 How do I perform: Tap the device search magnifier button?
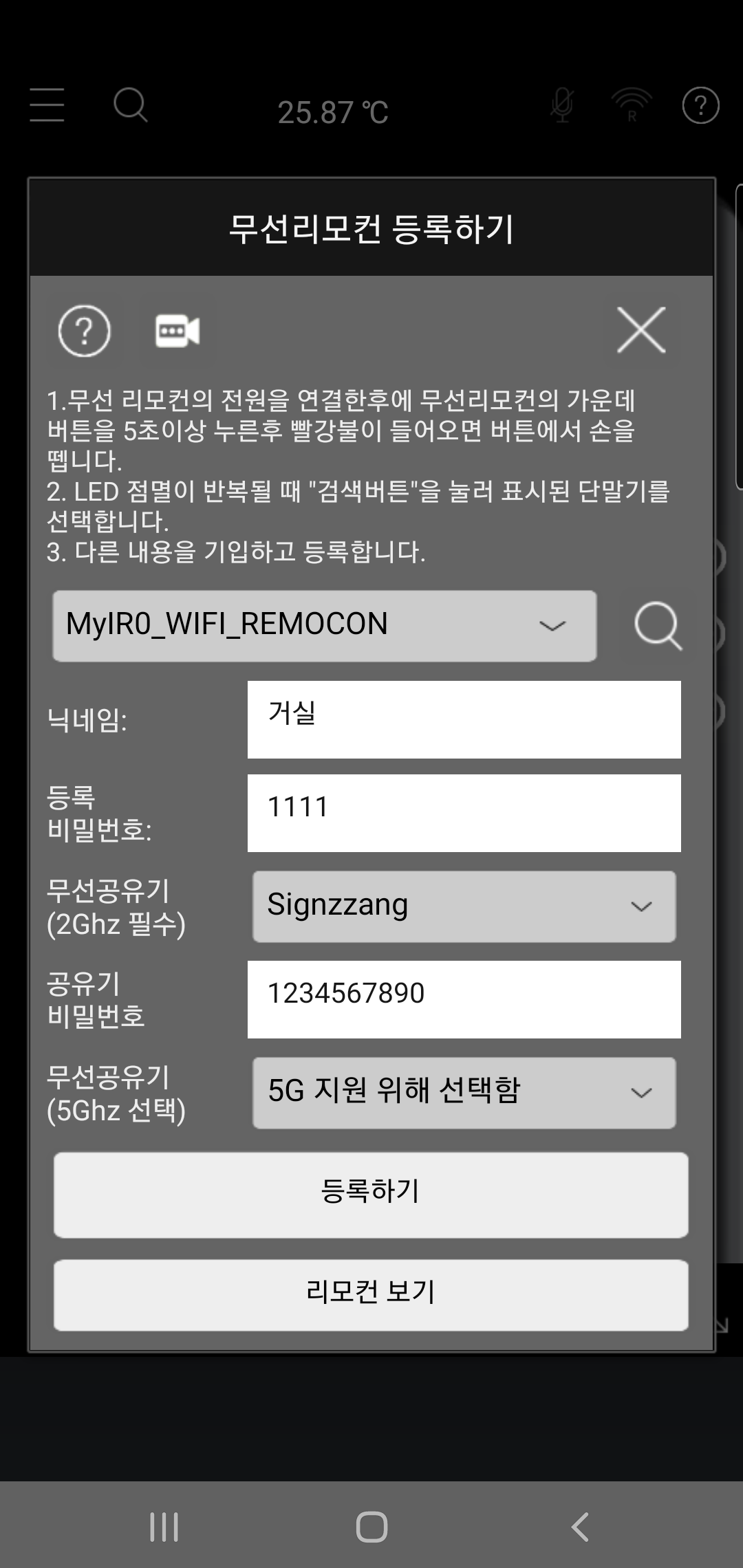pyautogui.click(x=658, y=626)
